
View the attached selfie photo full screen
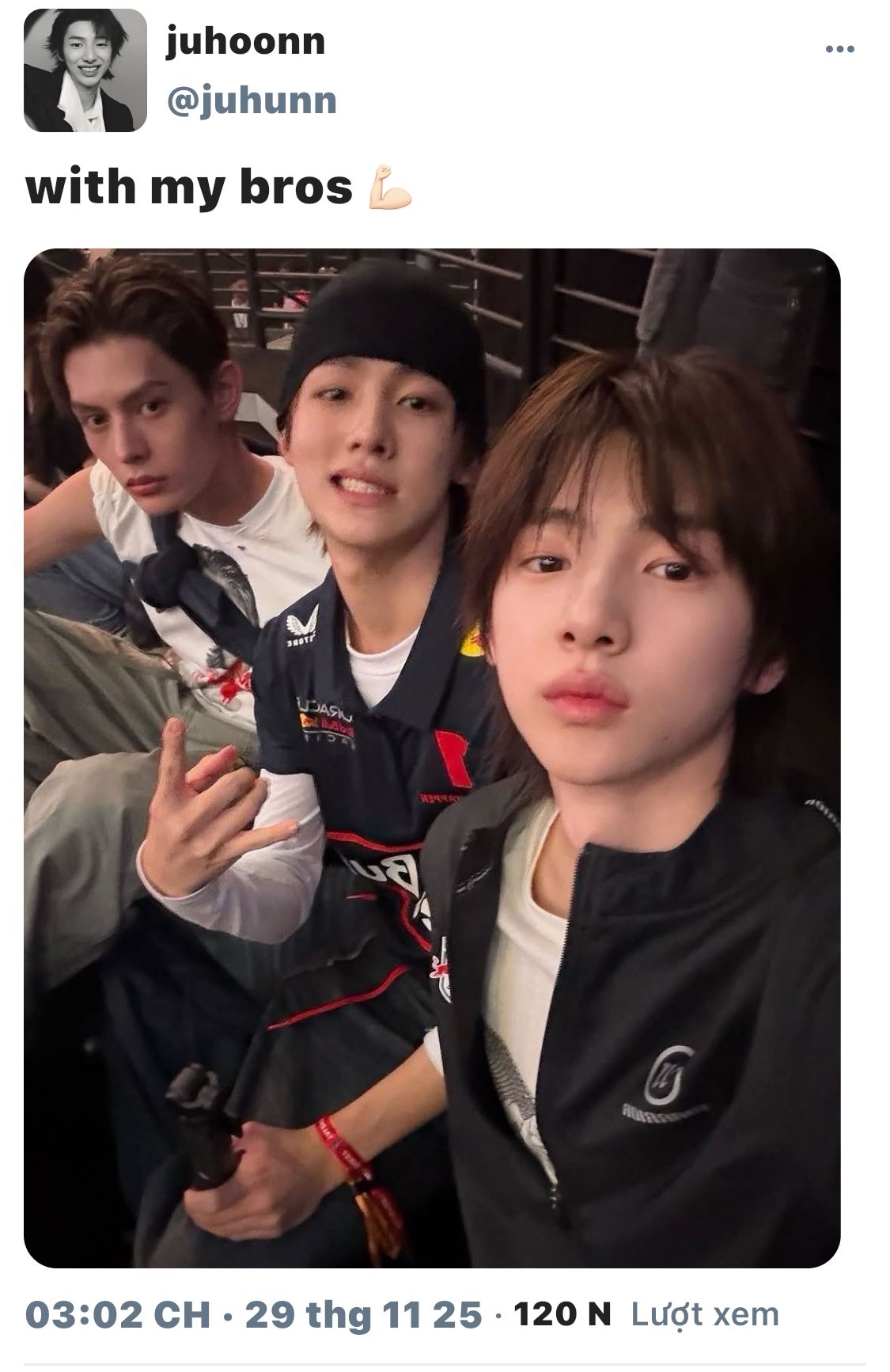tap(432, 758)
